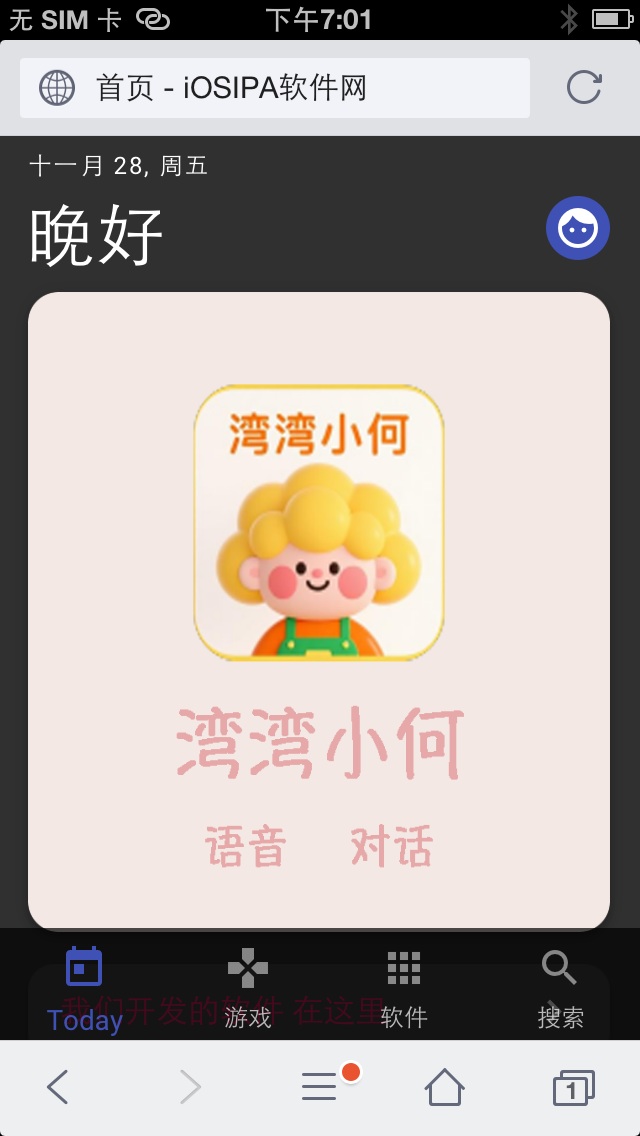This screenshot has width=640, height=1136.
Task: Open the 湾湾小何 app card
Action: point(319,610)
